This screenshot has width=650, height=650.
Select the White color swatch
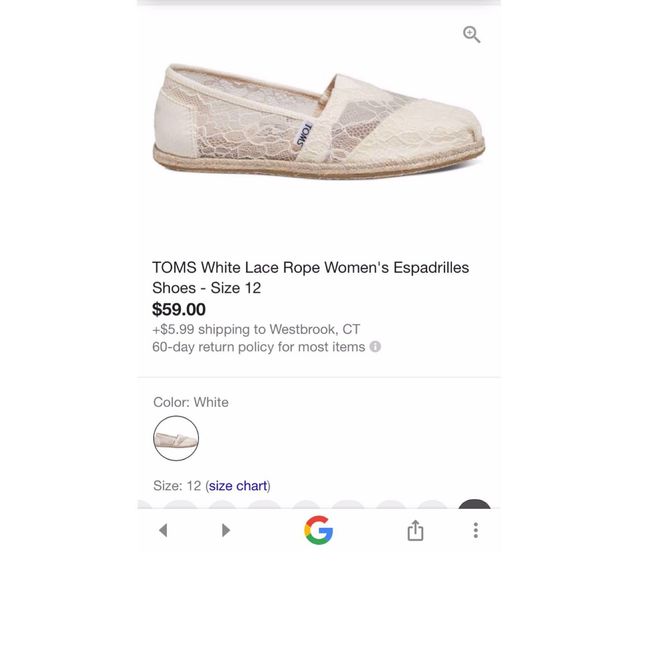point(176,438)
